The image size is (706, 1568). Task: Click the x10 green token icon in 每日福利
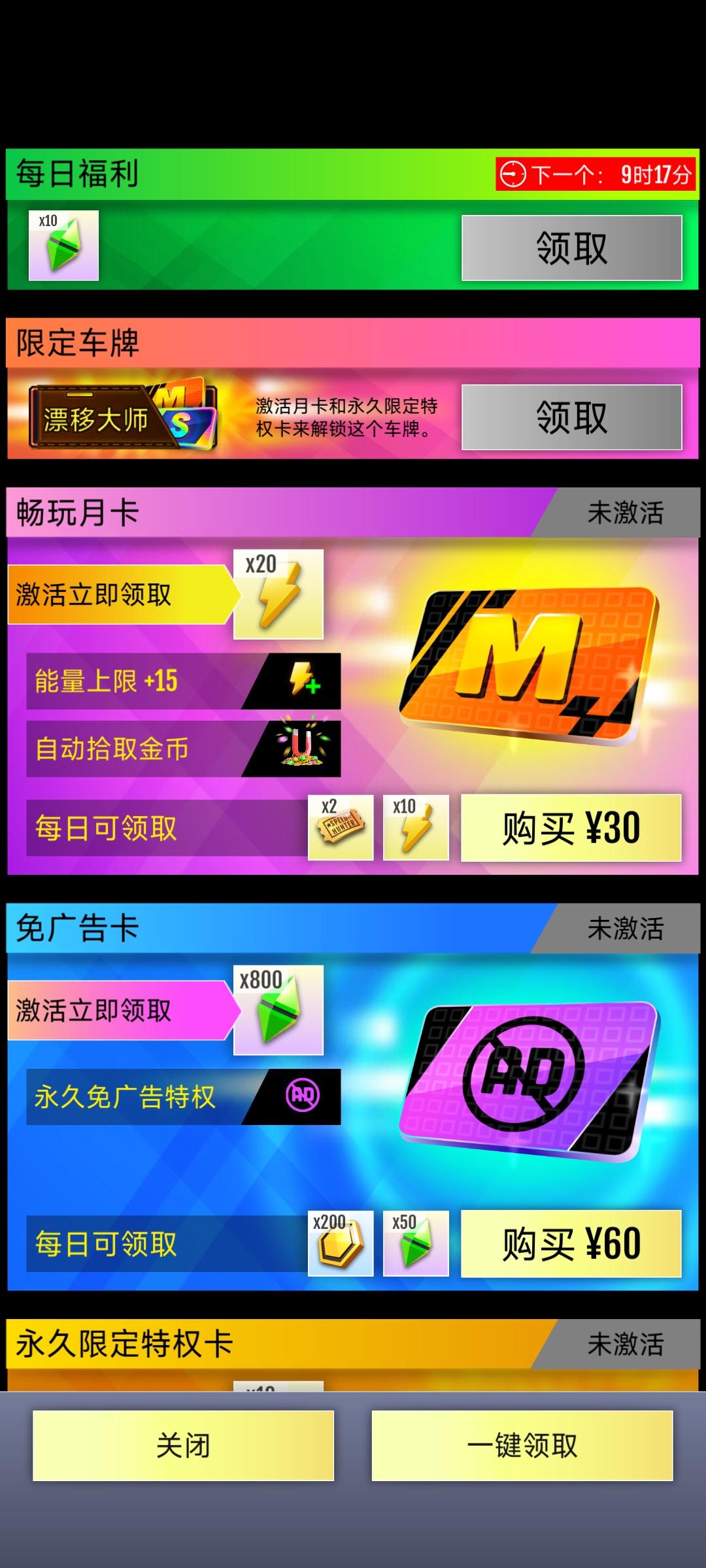(62, 245)
